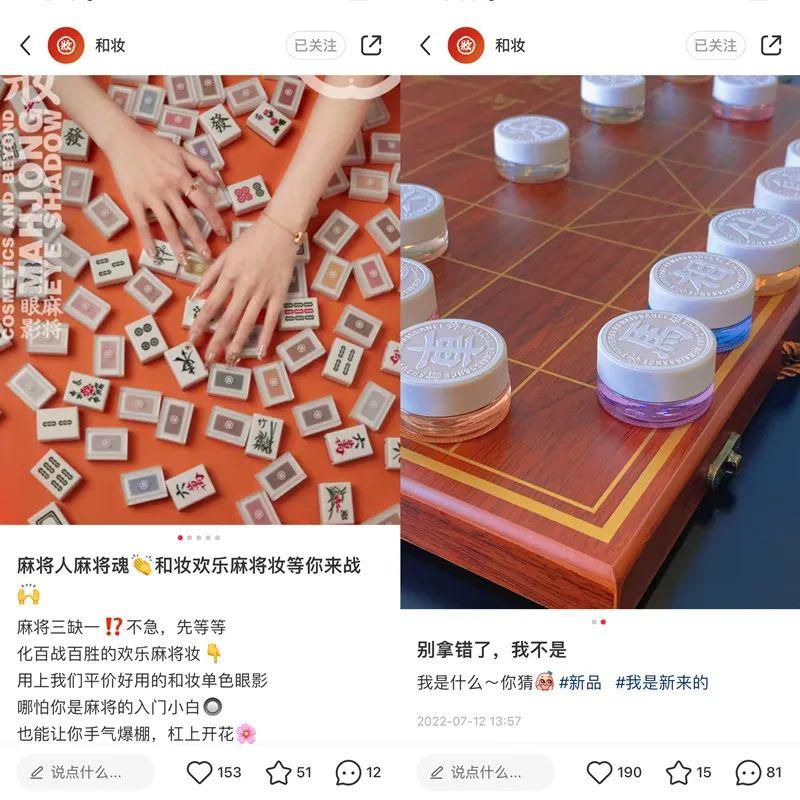This screenshot has width=800, height=800.
Task: Open the 81 comments on chess post
Action: (748, 772)
